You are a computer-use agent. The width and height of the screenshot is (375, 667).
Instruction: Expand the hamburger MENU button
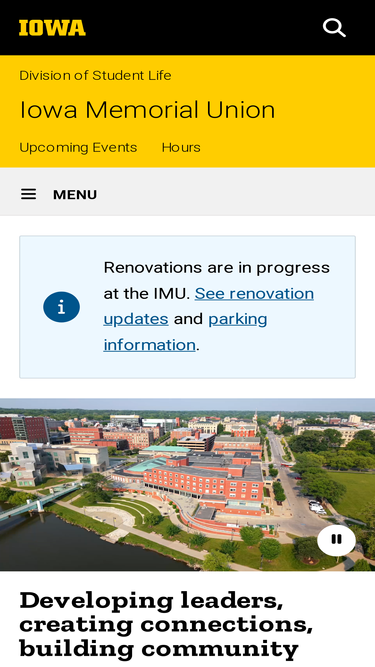click(x=59, y=194)
